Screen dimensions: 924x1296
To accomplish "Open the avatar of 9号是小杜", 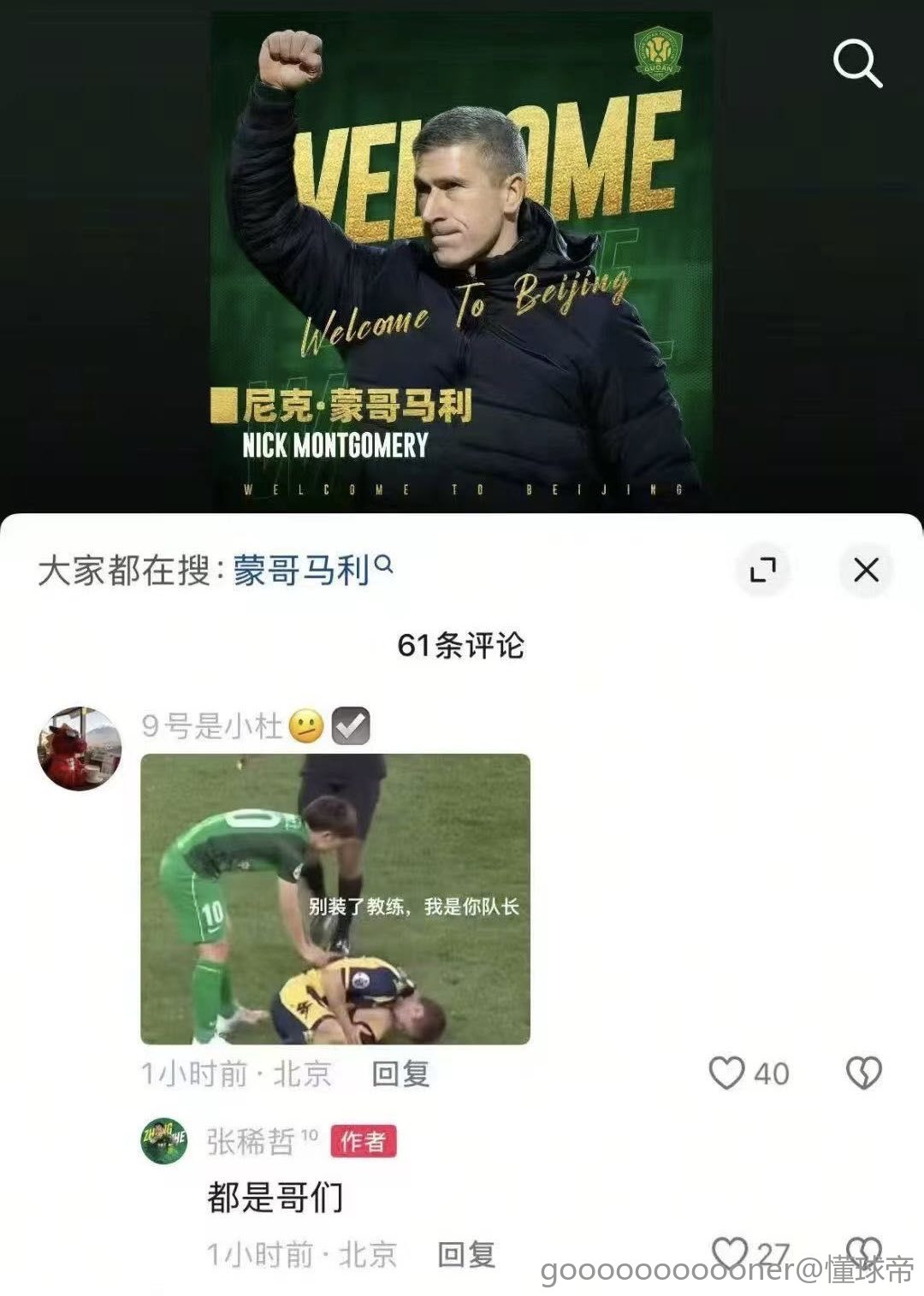I will tap(79, 748).
